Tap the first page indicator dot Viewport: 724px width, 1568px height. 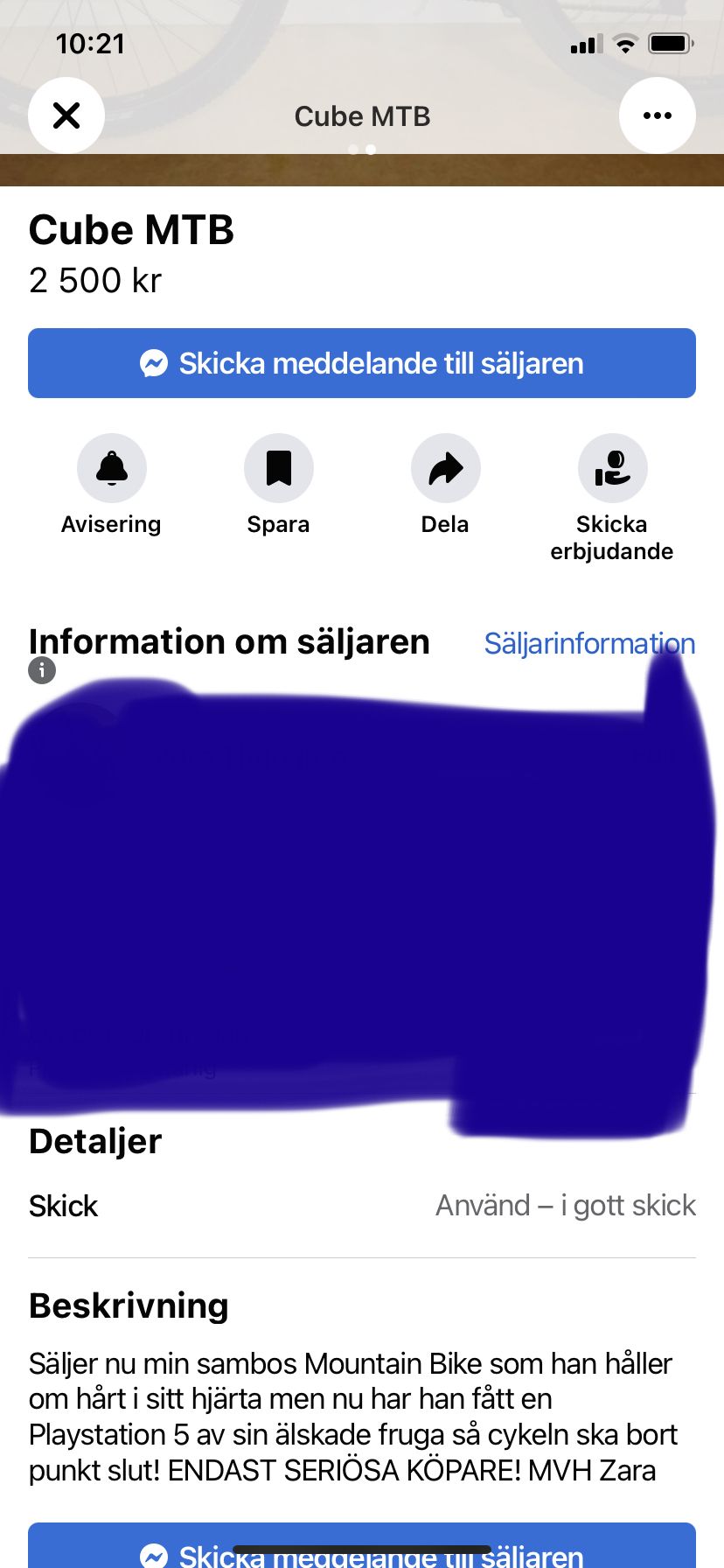pyautogui.click(x=354, y=150)
